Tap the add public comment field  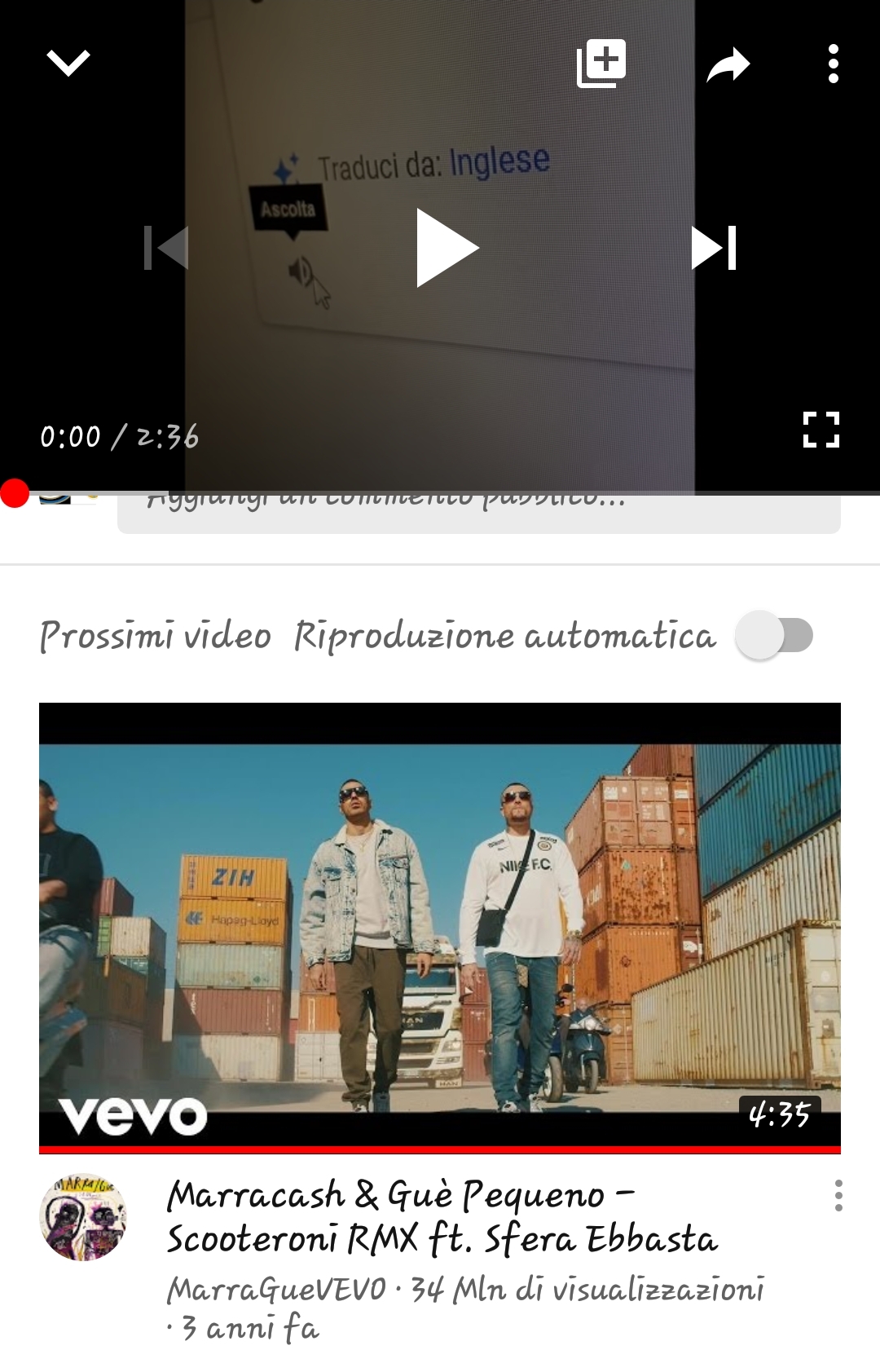(x=478, y=514)
